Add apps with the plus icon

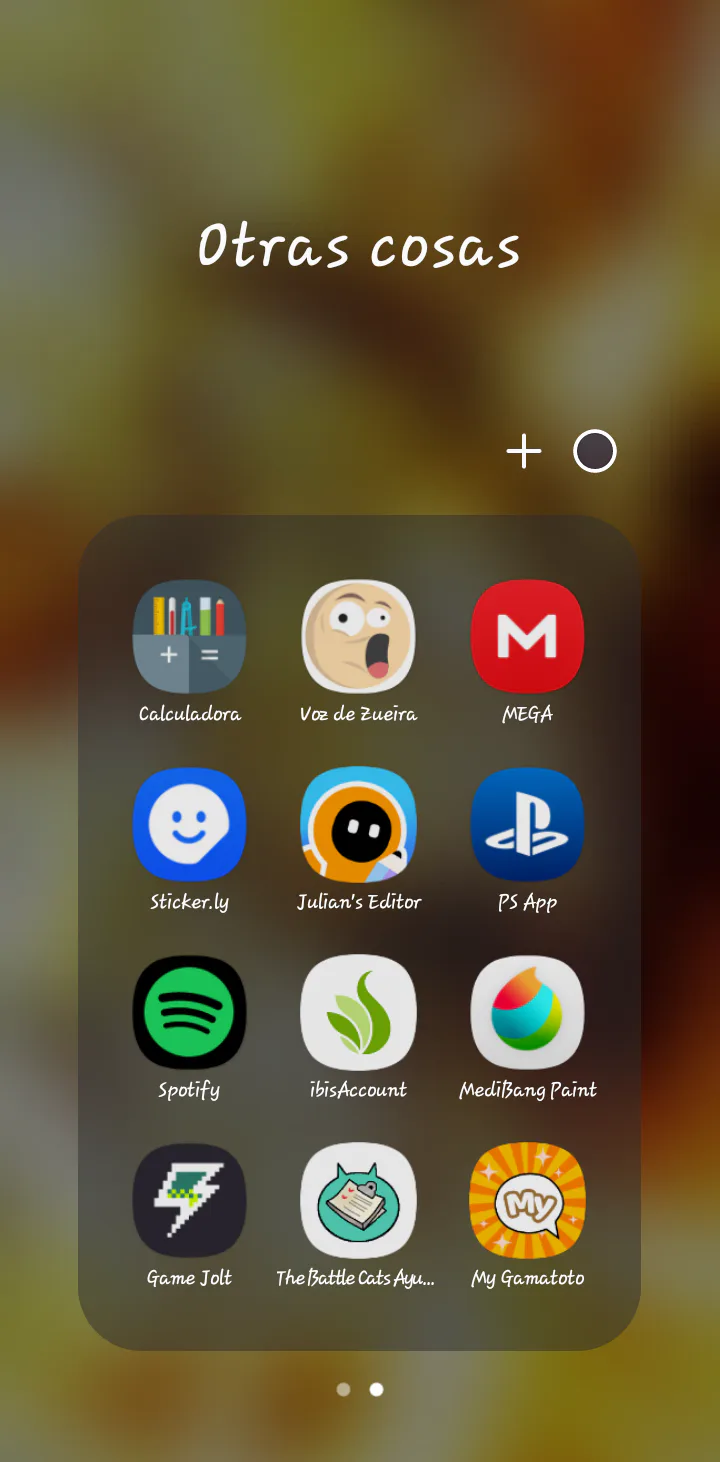[524, 452]
